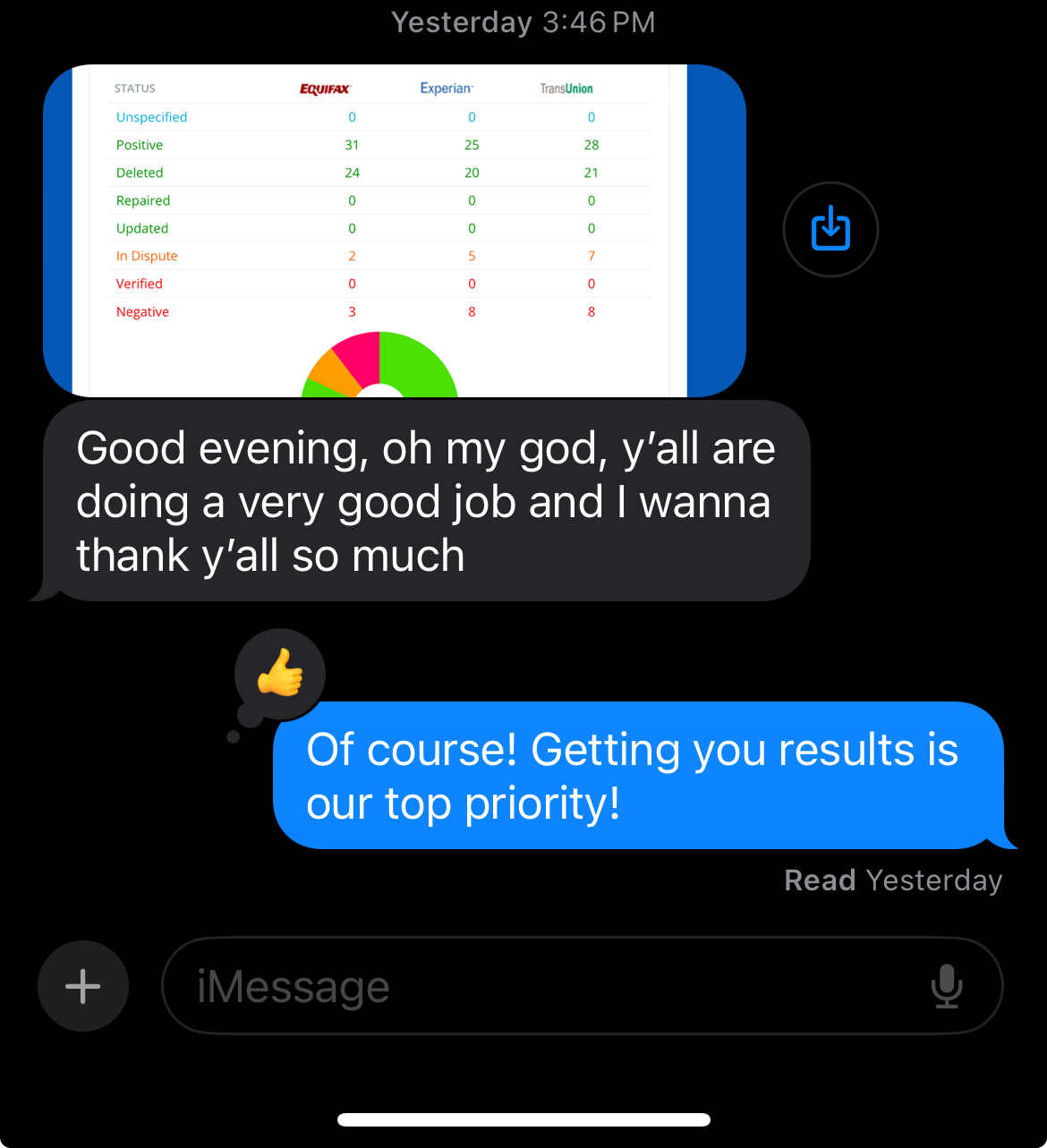This screenshot has width=1047, height=1148.
Task: Start voice dictation with the microphone
Action: [946, 986]
